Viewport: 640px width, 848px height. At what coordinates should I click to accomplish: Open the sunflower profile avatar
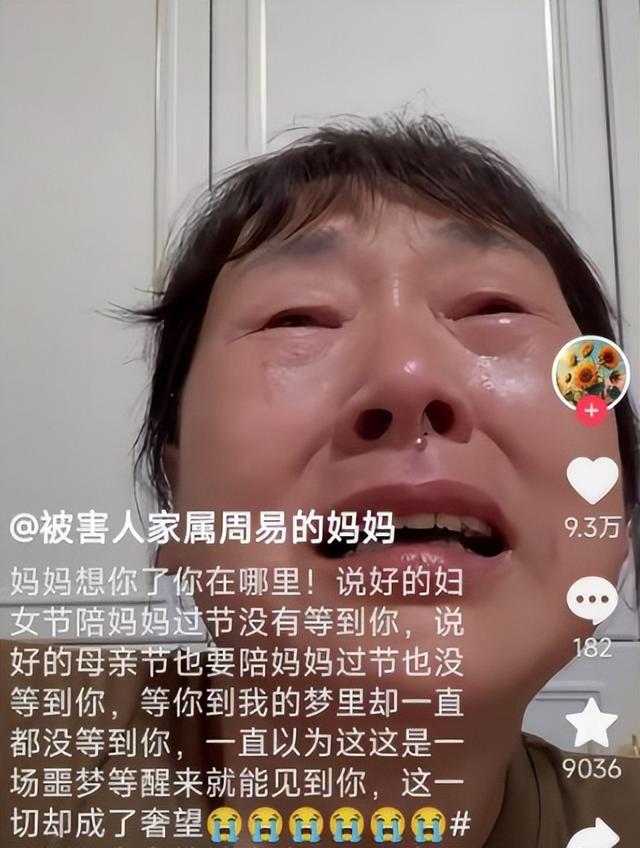[x=591, y=372]
